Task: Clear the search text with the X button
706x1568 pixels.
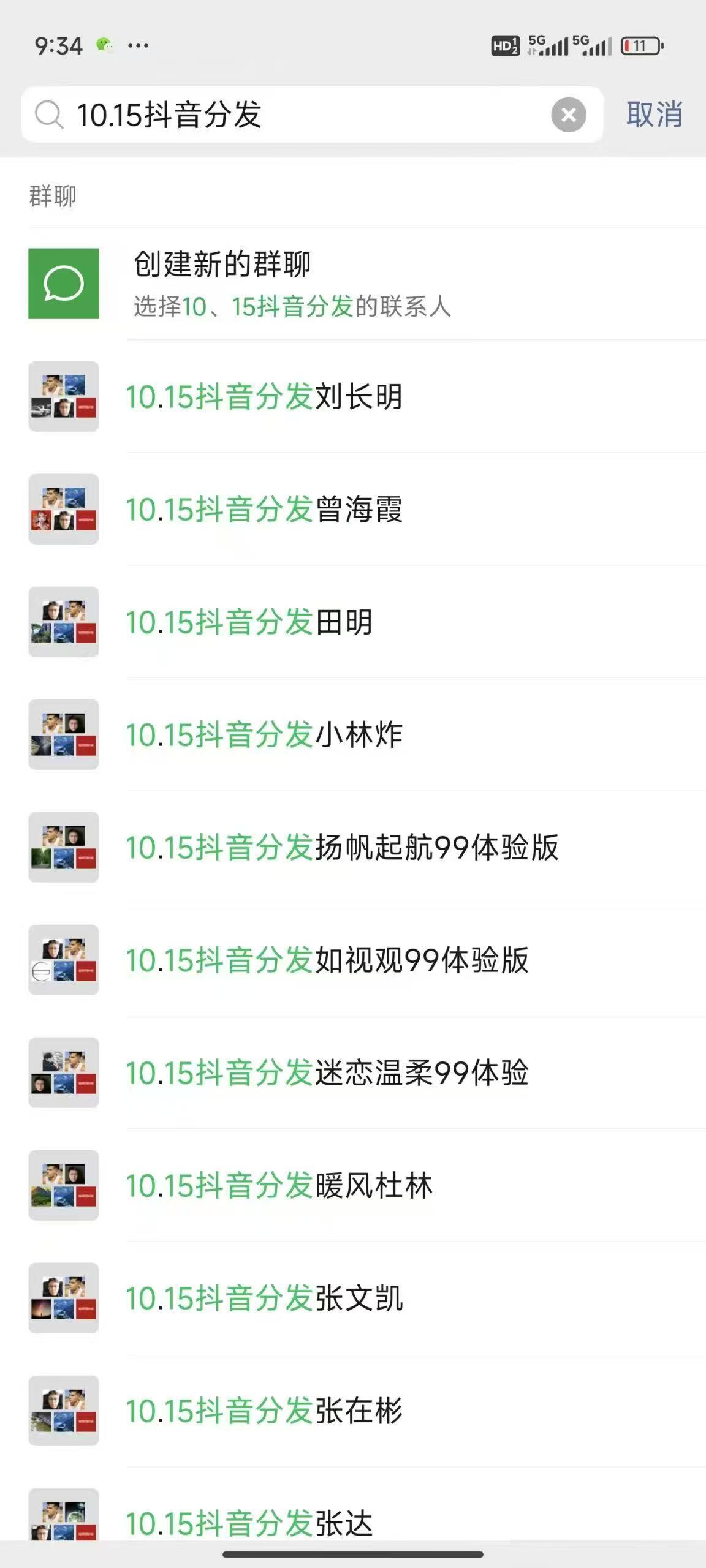Action: [x=567, y=116]
